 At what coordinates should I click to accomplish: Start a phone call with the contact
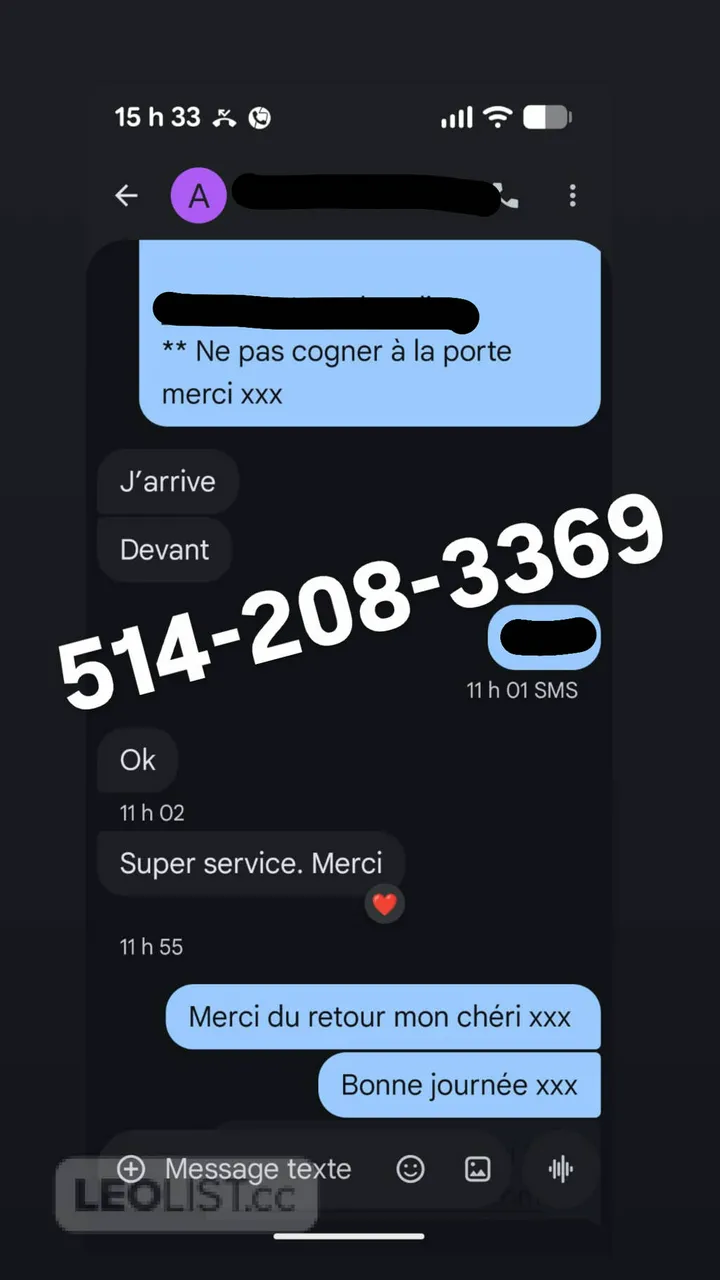(x=508, y=196)
